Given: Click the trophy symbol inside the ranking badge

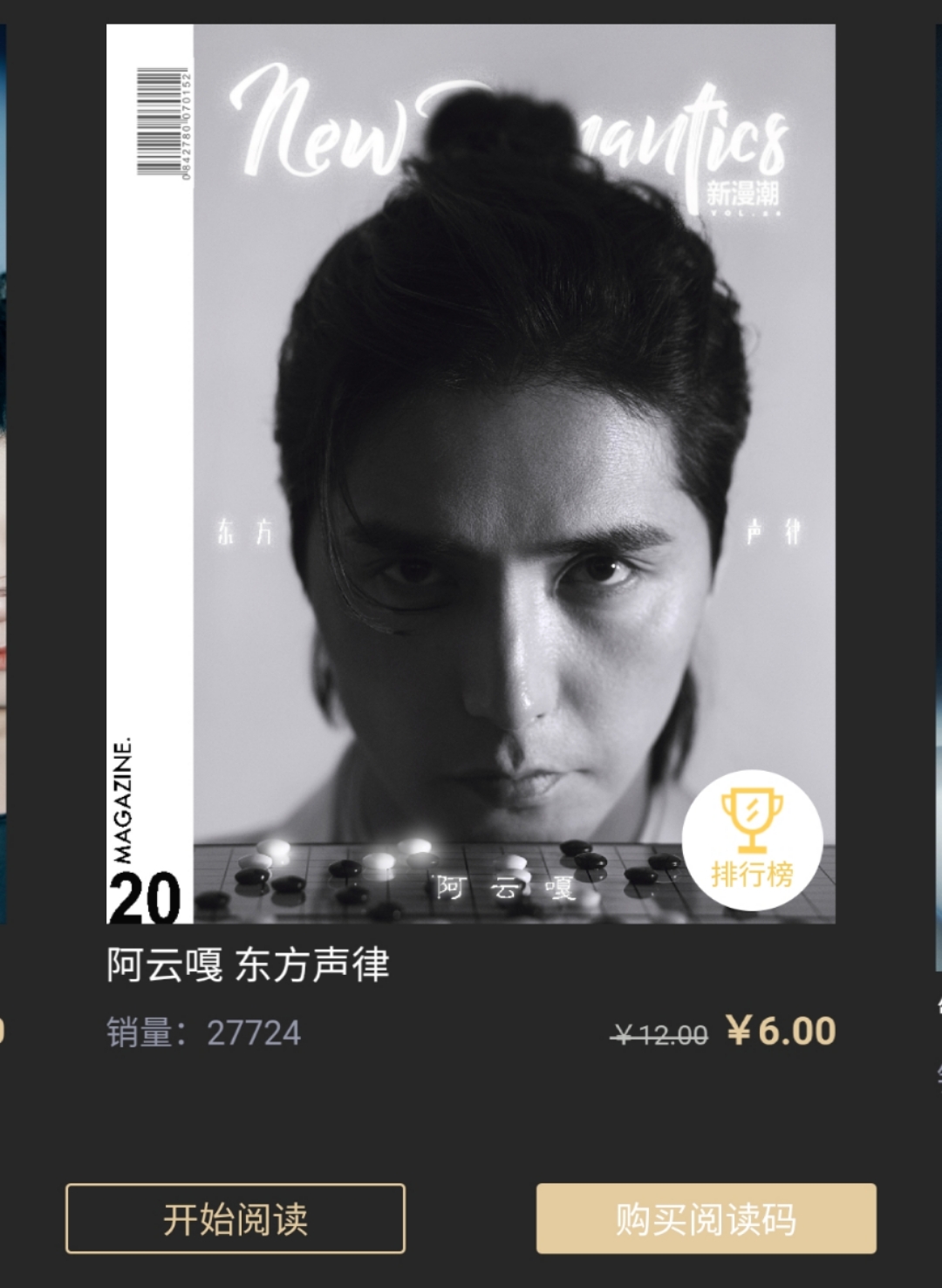Looking at the screenshot, I should pos(752,820).
